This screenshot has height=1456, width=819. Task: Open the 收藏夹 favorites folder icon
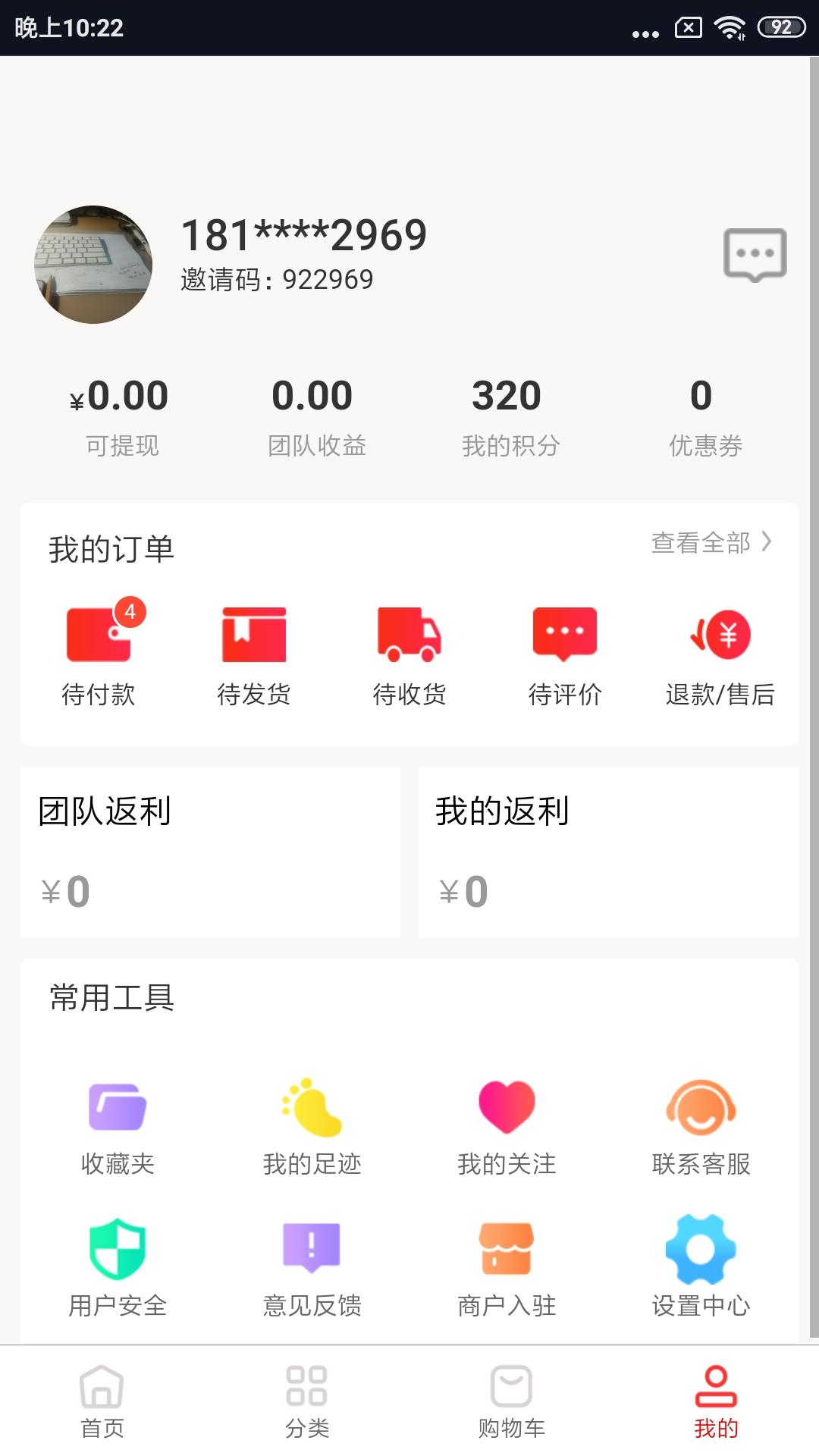118,1111
